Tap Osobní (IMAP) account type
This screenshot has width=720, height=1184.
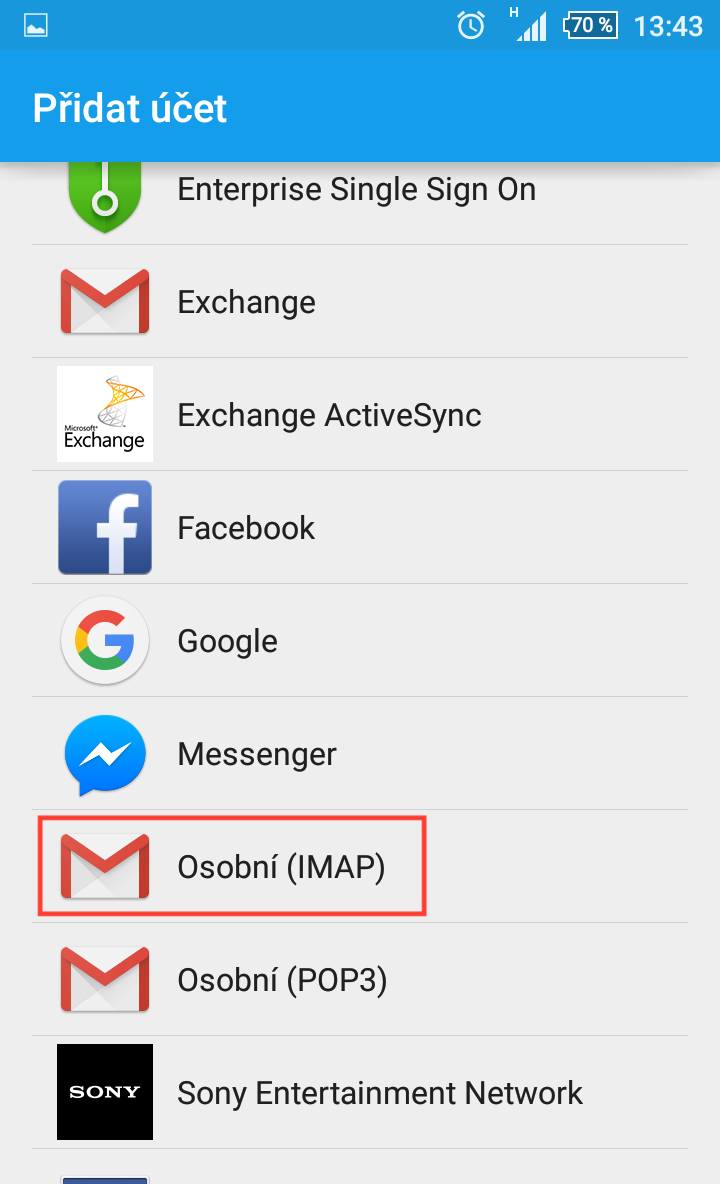click(360, 866)
